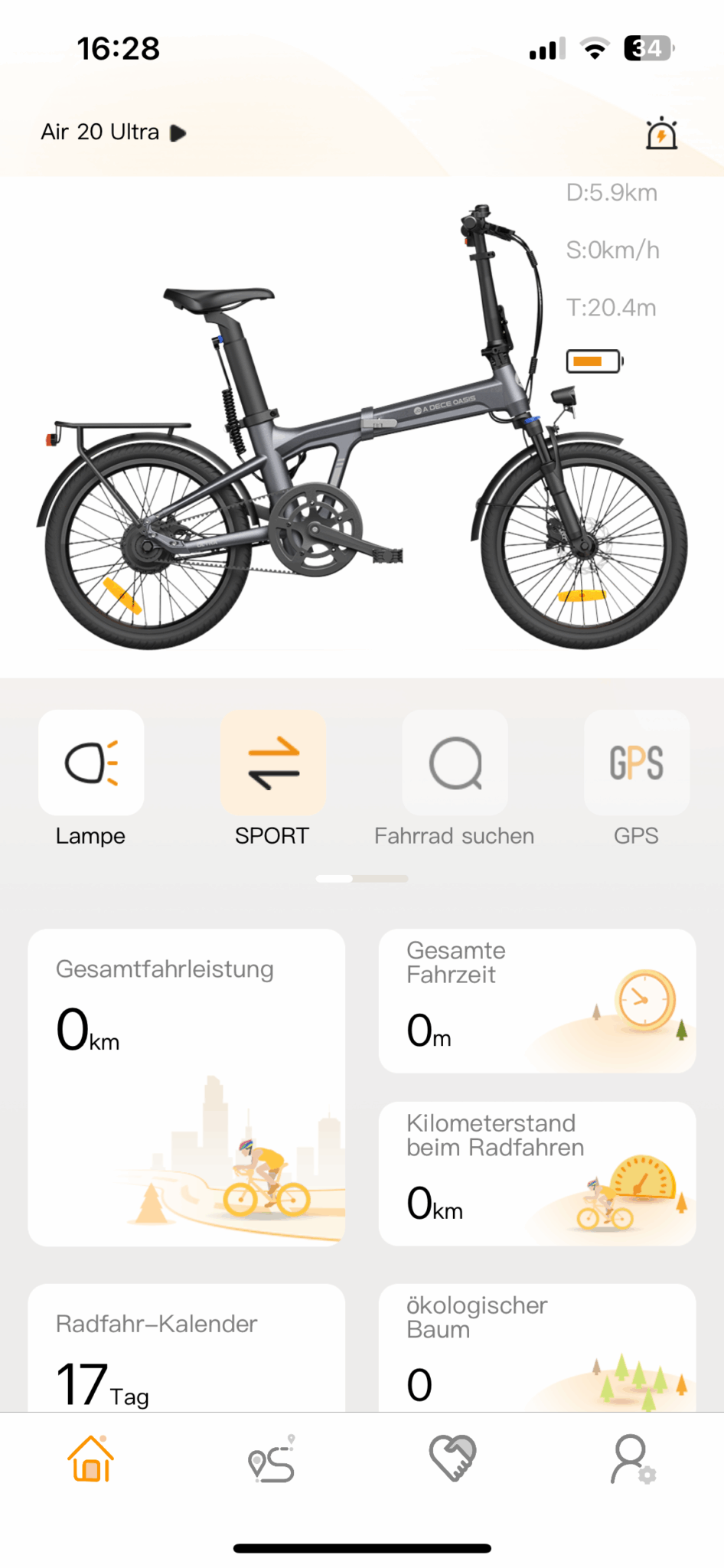Open the GPS function
The height and width of the screenshot is (1568, 724).
[636, 763]
